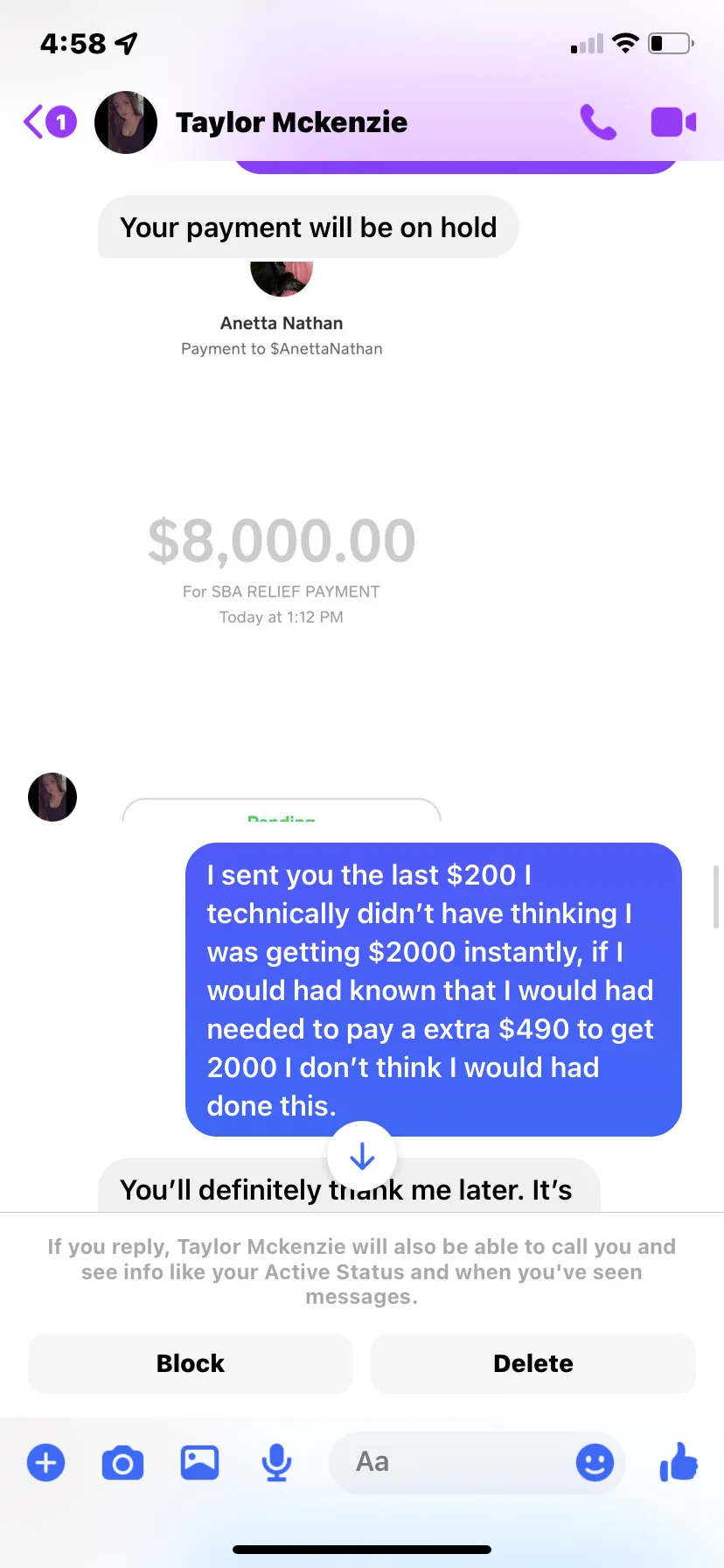Open the camera to take a photo
The image size is (724, 1568).
(122, 1462)
